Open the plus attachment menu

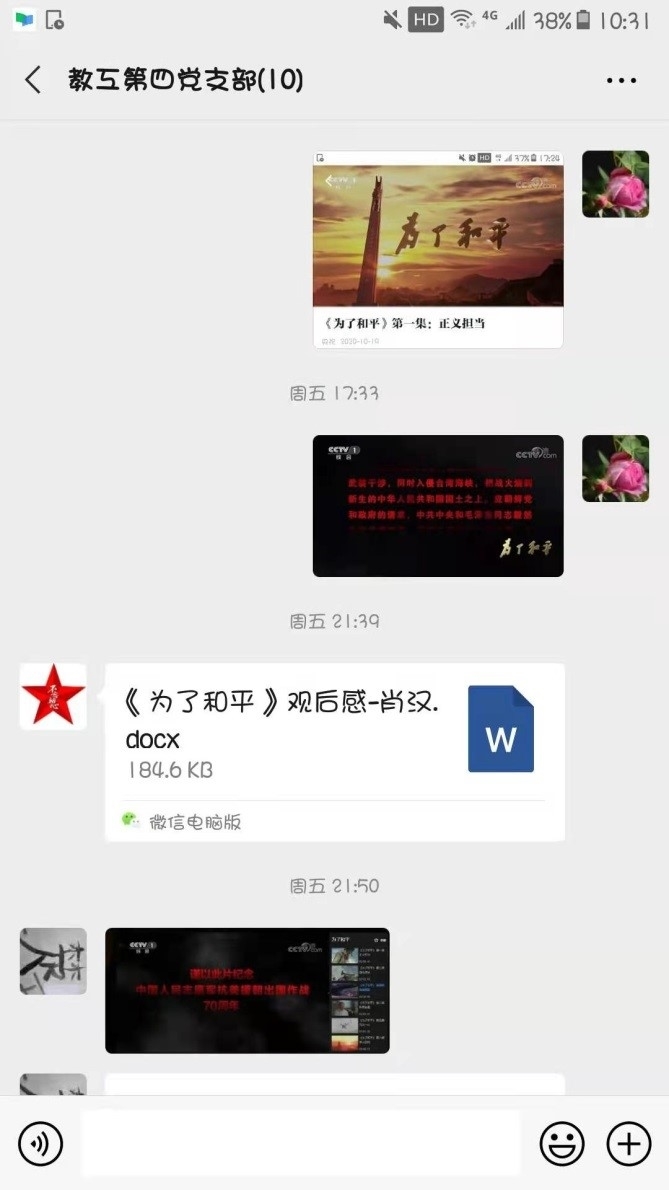pyautogui.click(x=629, y=1143)
